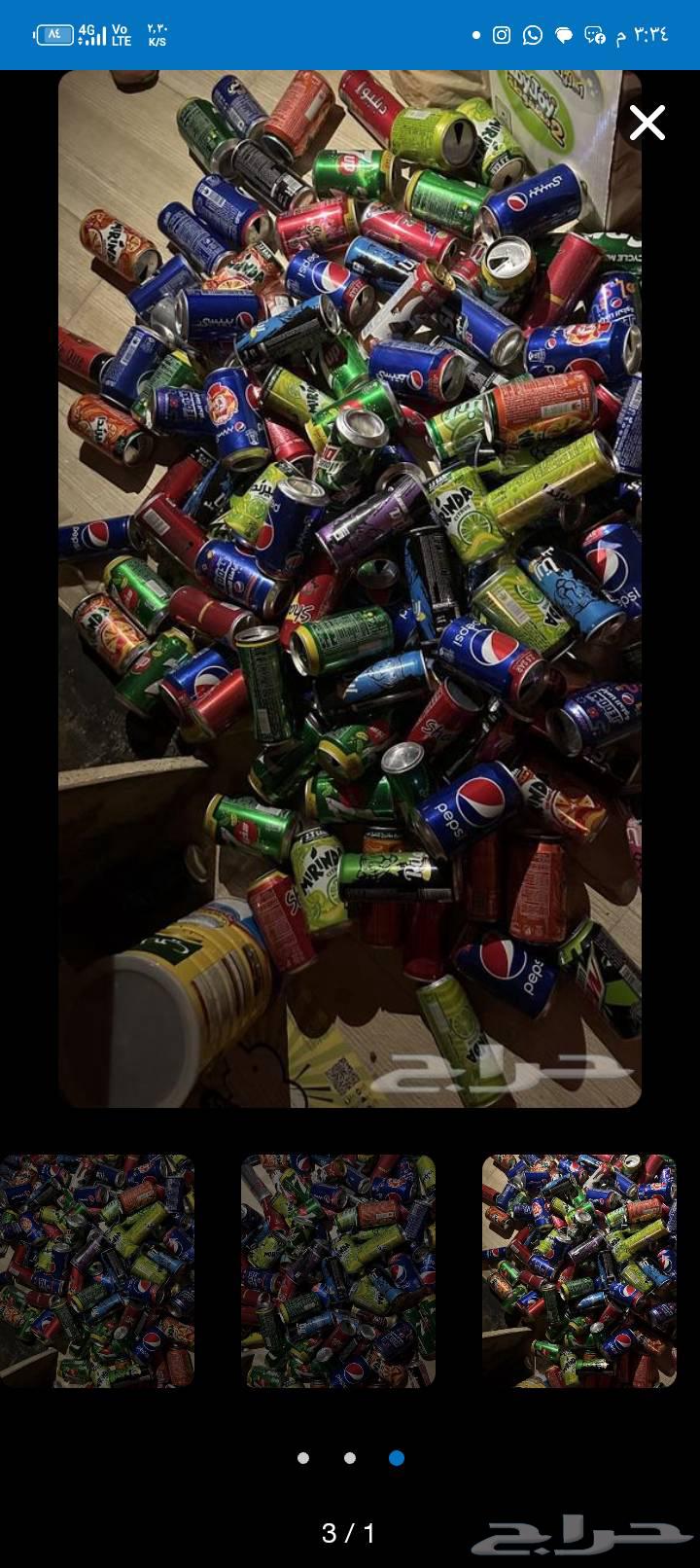Open the Instagram notification icon in status bar
The width and height of the screenshot is (700, 1568).
tap(502, 35)
